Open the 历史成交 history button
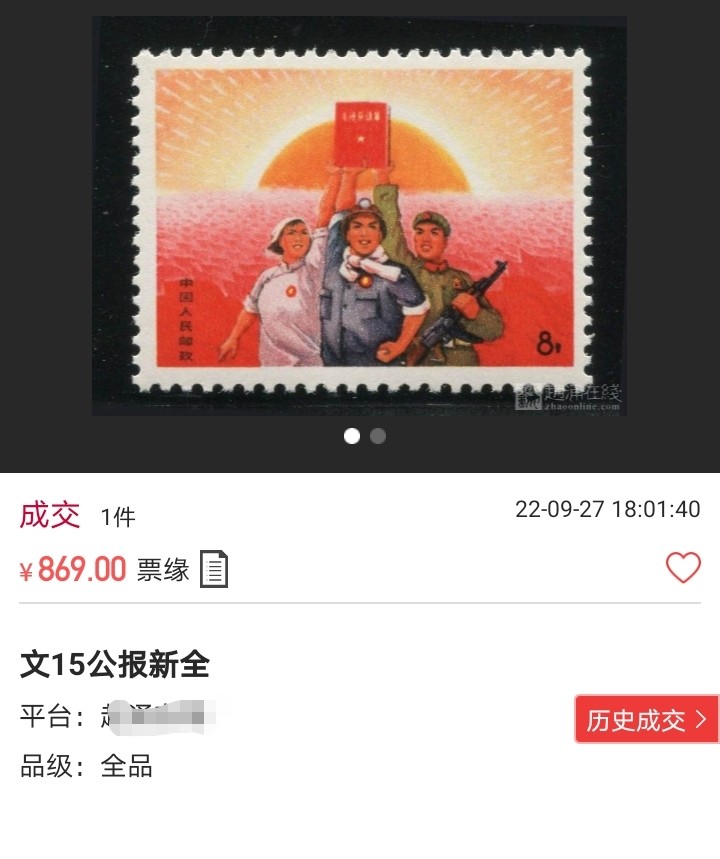 pos(646,719)
